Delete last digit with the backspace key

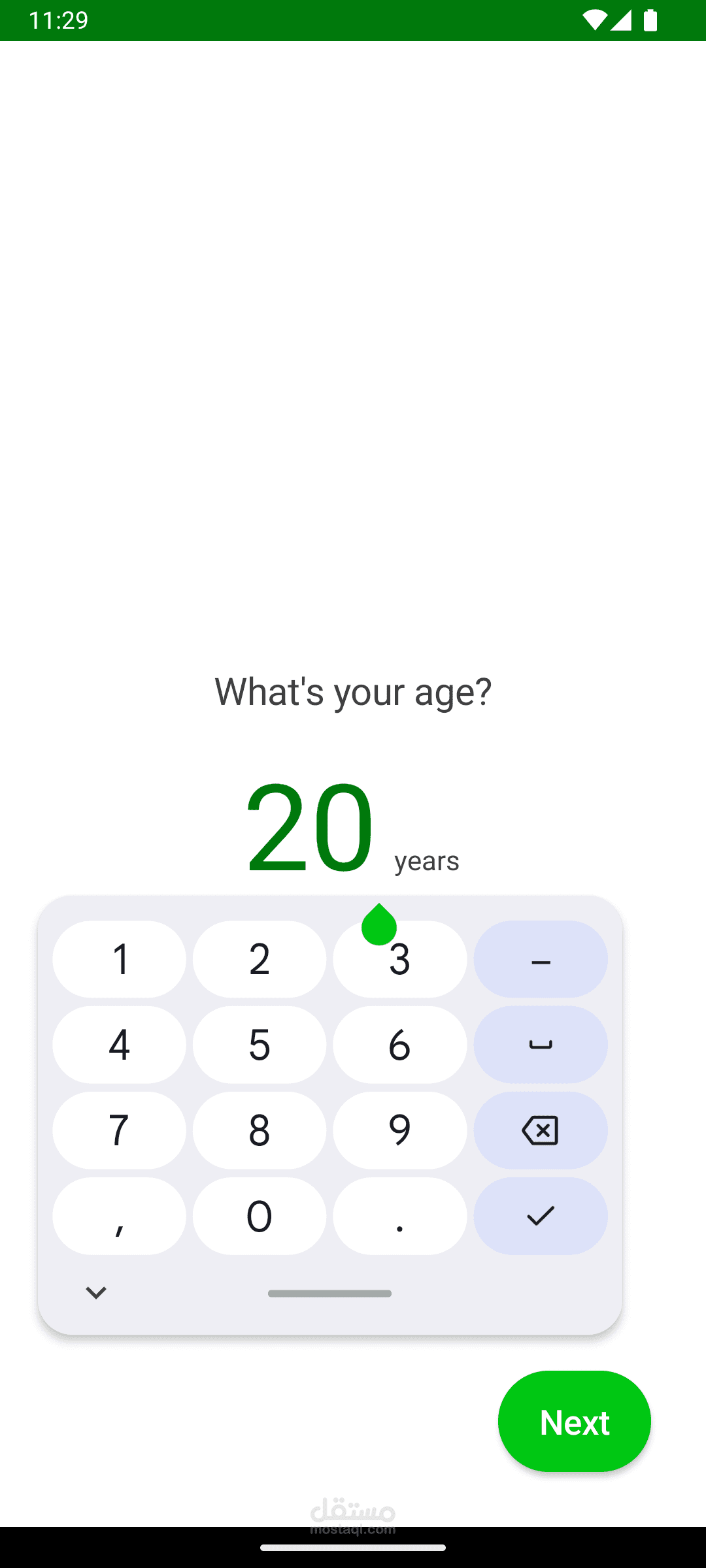coord(541,1130)
